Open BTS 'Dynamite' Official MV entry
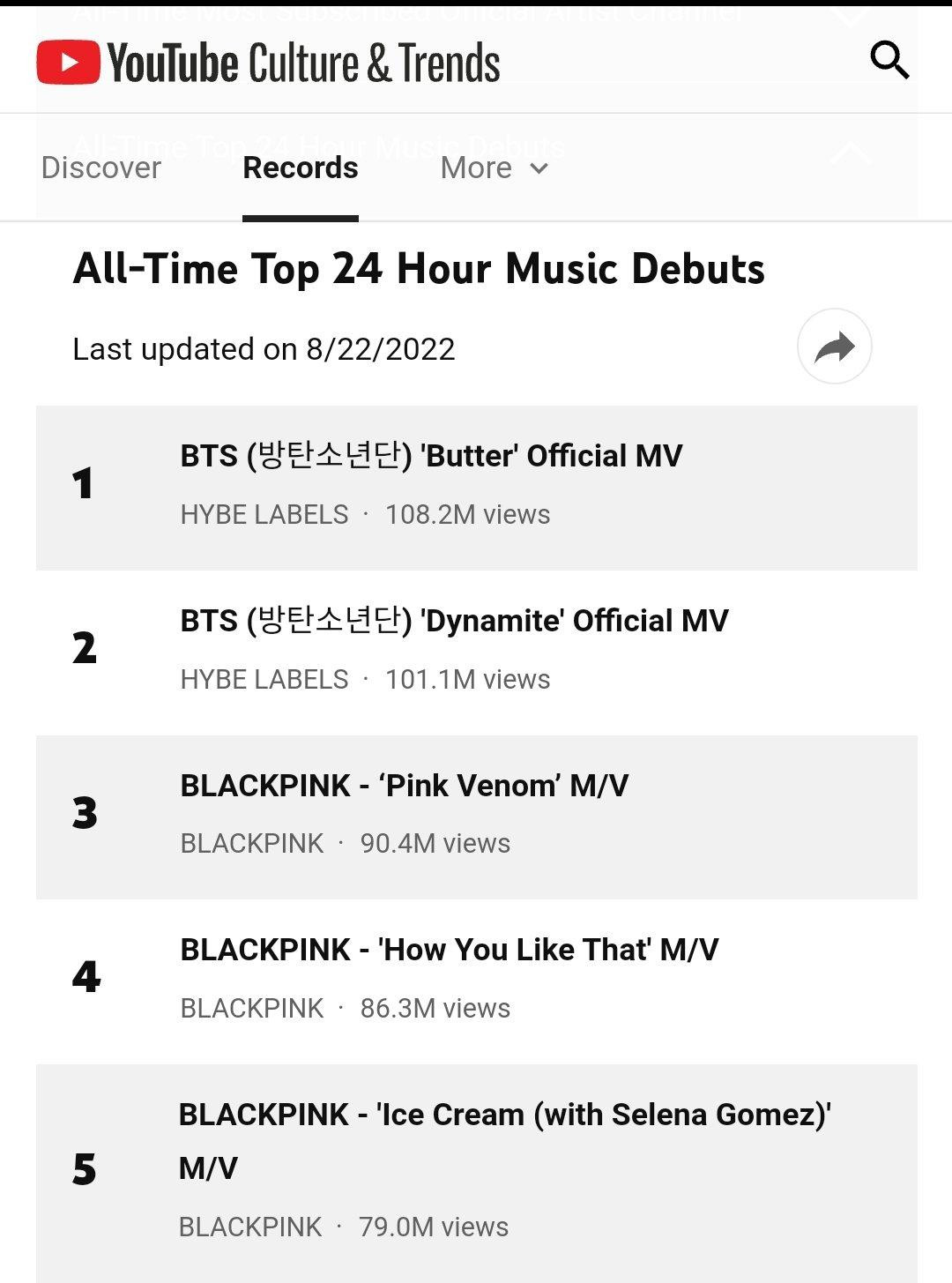Viewport: 952px width, 1283px height. click(x=454, y=622)
